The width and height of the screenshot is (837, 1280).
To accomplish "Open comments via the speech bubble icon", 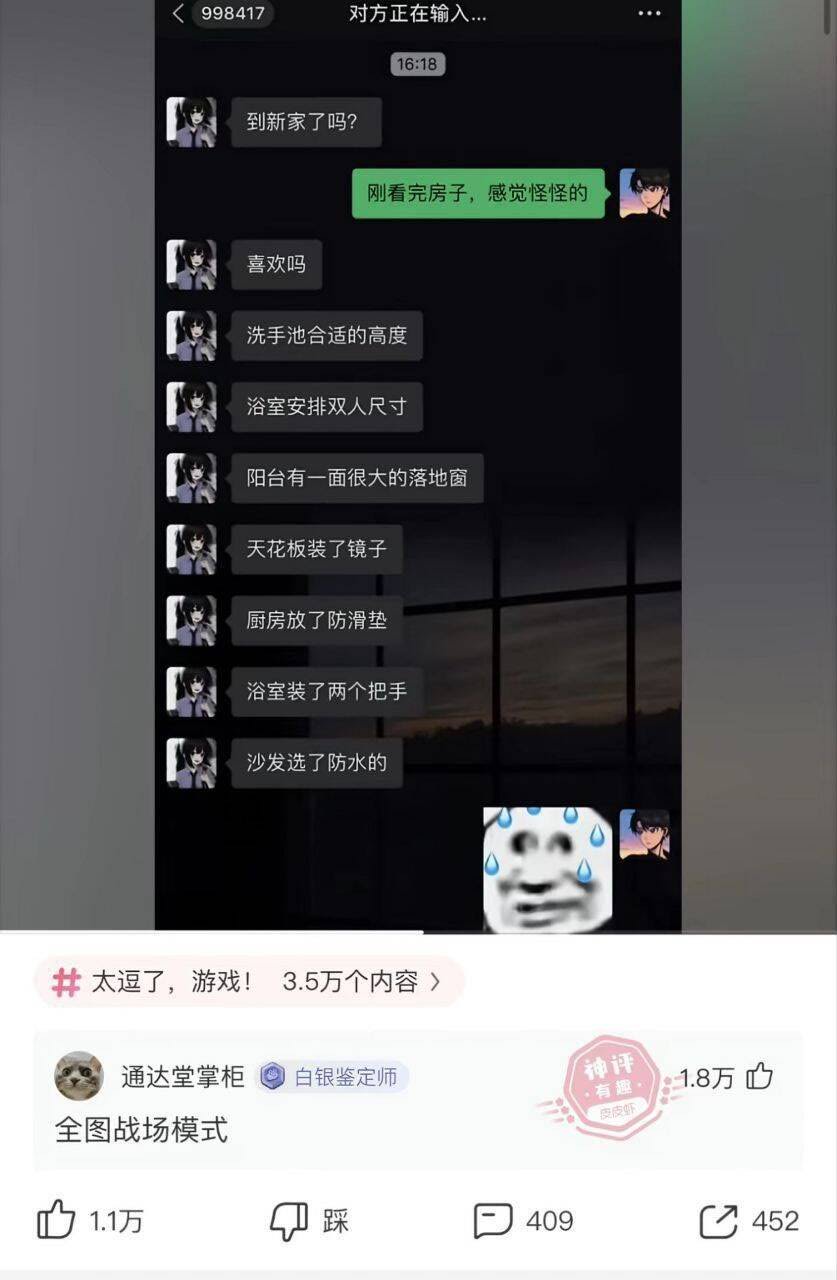I will coord(493,1221).
